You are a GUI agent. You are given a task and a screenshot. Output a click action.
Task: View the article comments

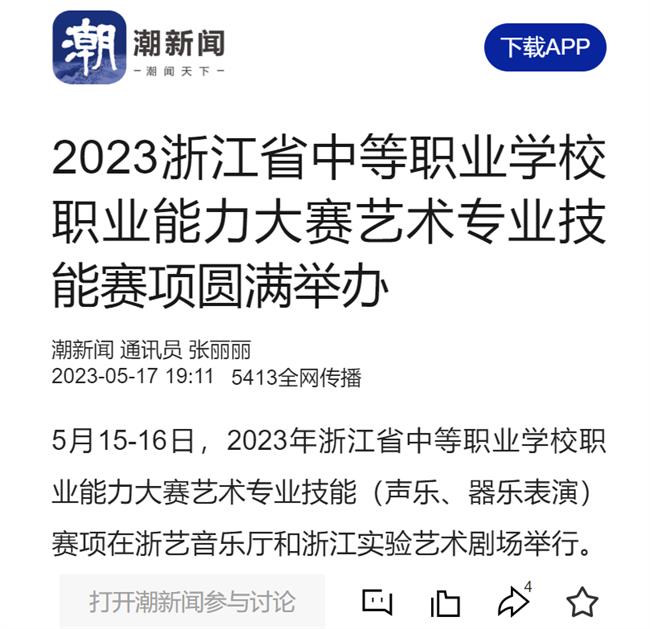tap(377, 602)
